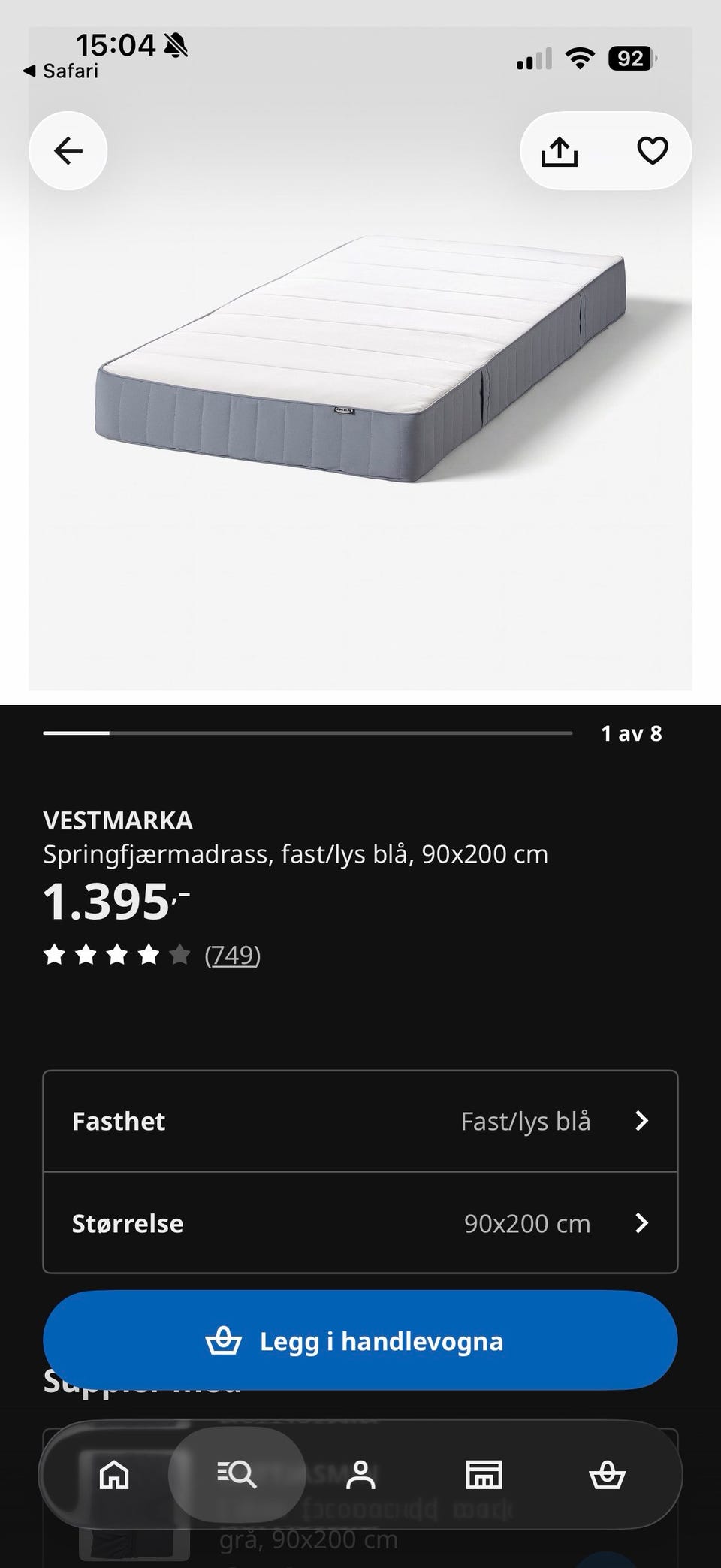View the shopping basket tab
Screen dimensions: 721x1568
[607, 1475]
